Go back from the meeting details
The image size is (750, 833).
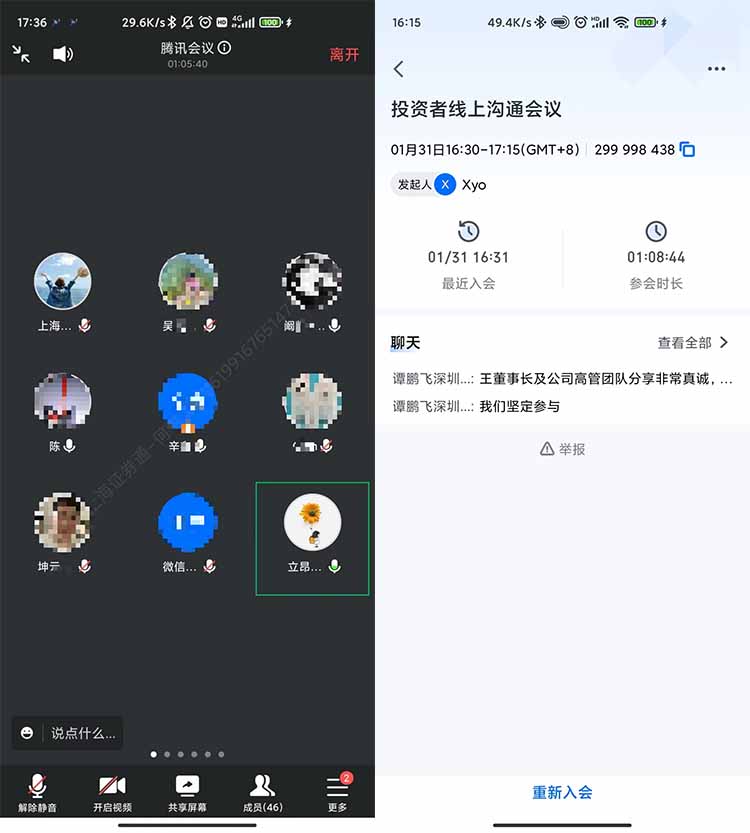point(399,69)
